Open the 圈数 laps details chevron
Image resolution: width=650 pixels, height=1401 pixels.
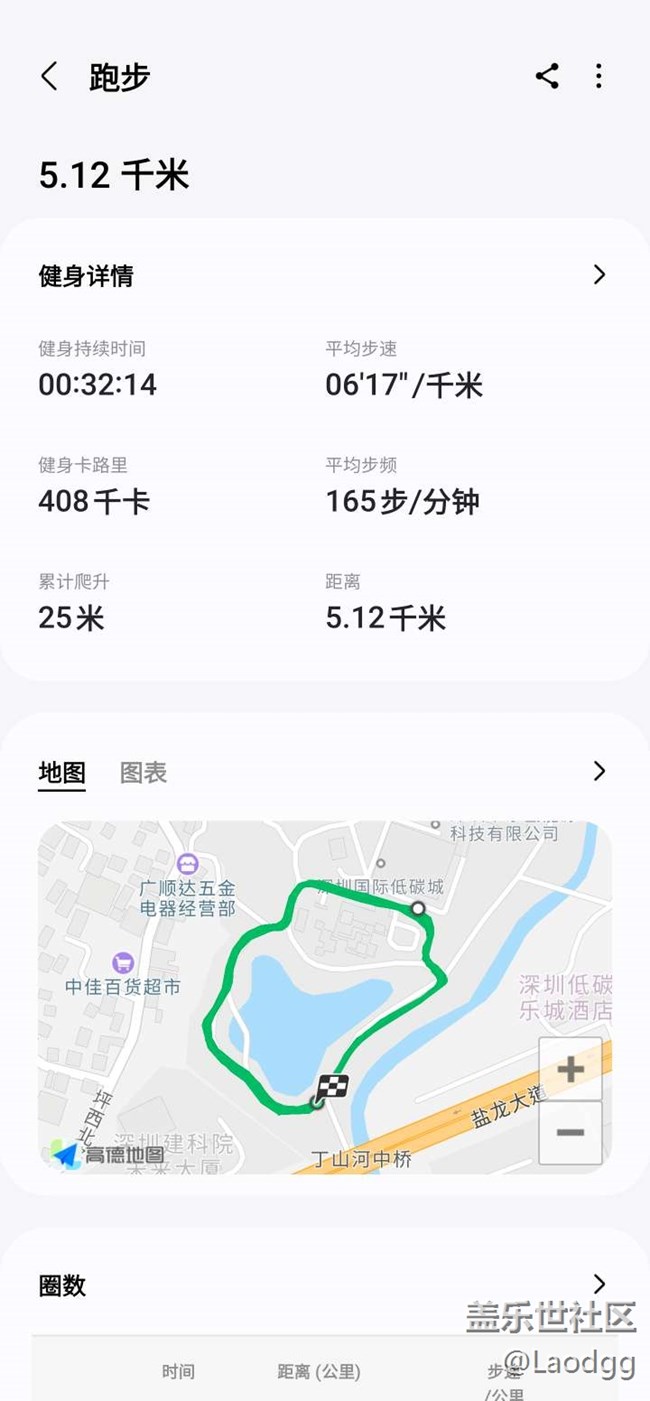point(599,1284)
